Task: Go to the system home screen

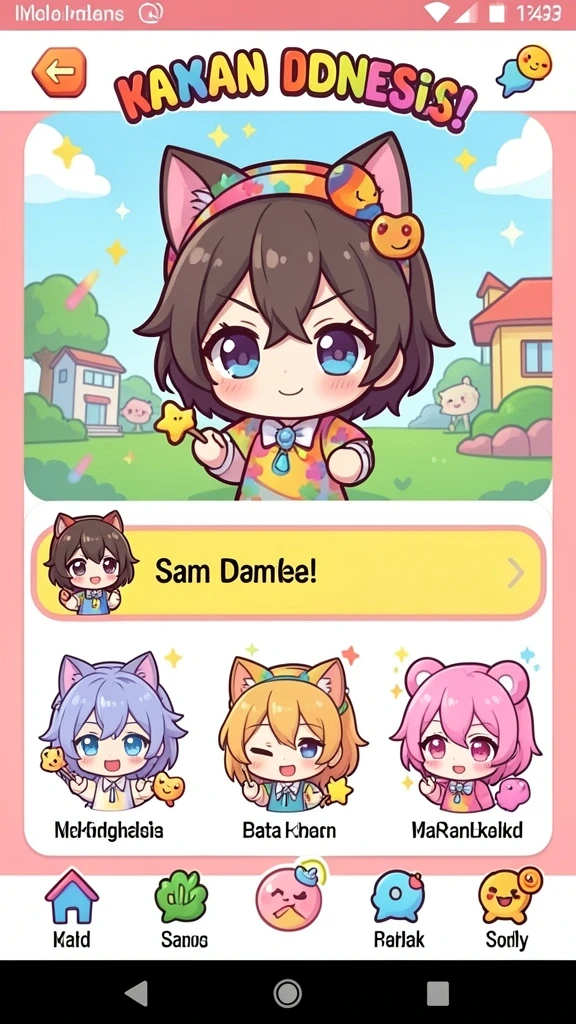Action: [x=287, y=993]
